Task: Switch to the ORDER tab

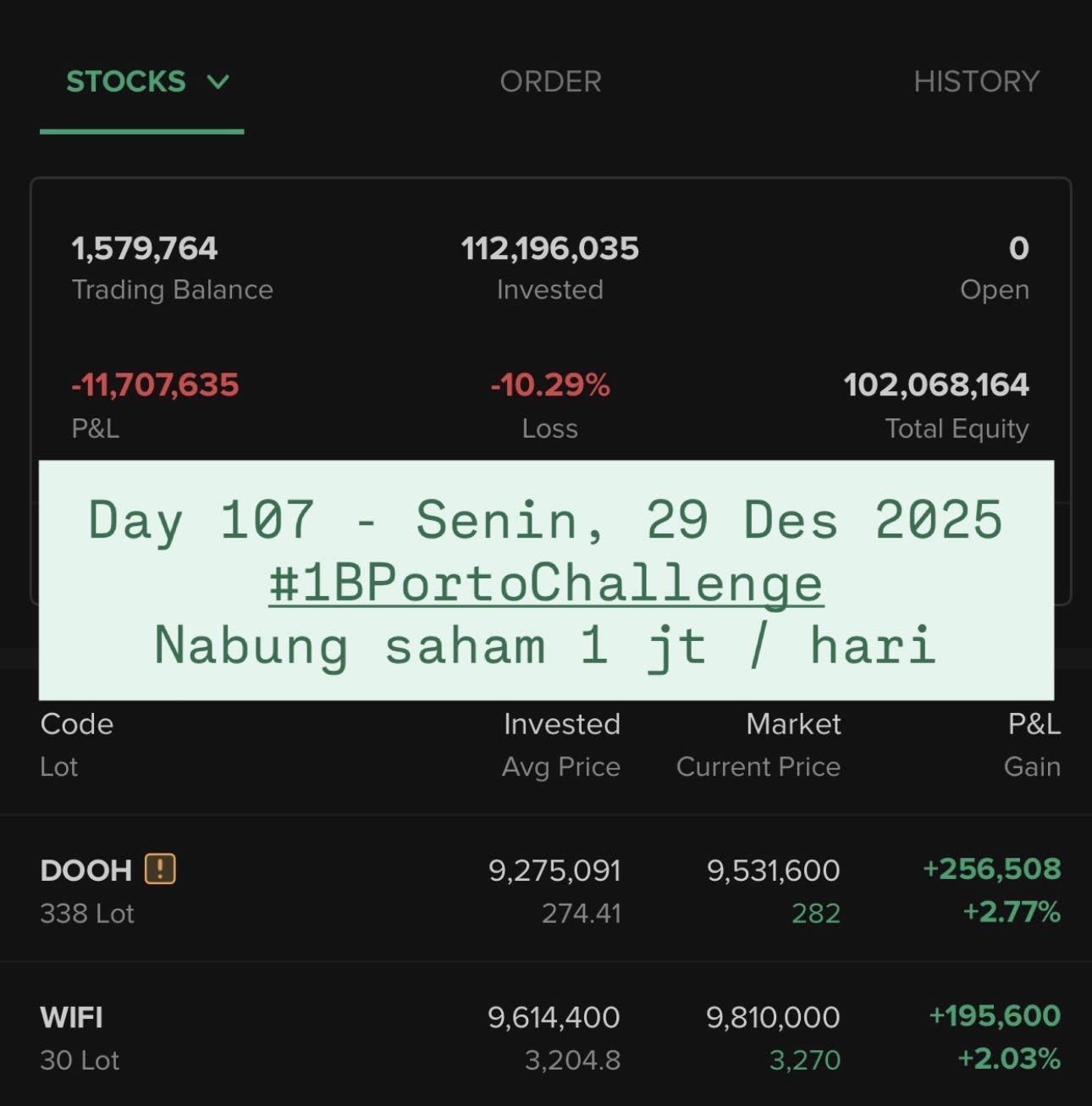Action: click(550, 82)
